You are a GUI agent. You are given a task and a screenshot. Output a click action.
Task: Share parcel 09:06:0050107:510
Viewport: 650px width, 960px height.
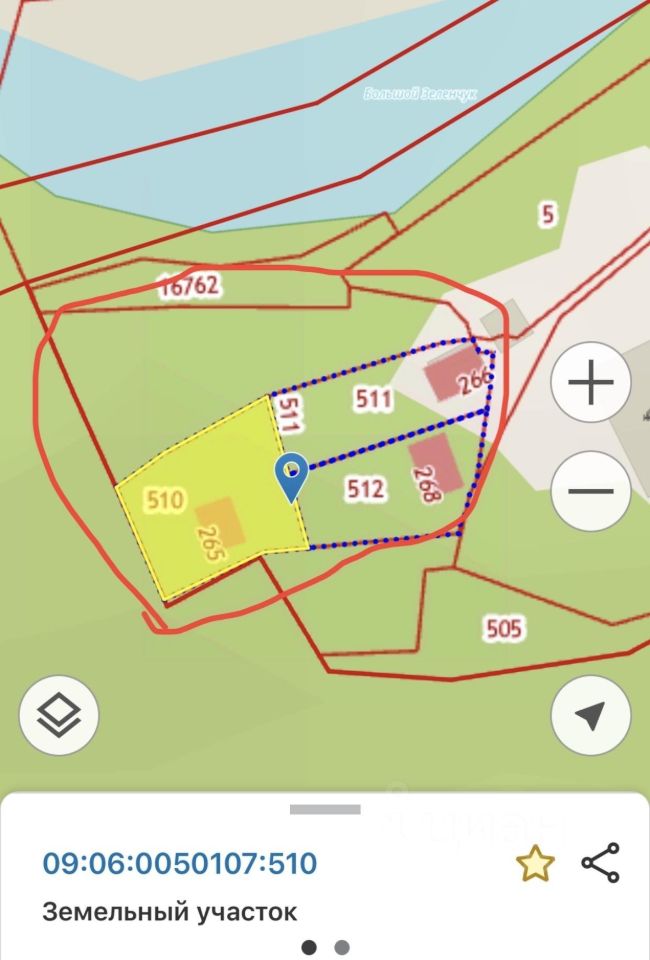[600, 863]
